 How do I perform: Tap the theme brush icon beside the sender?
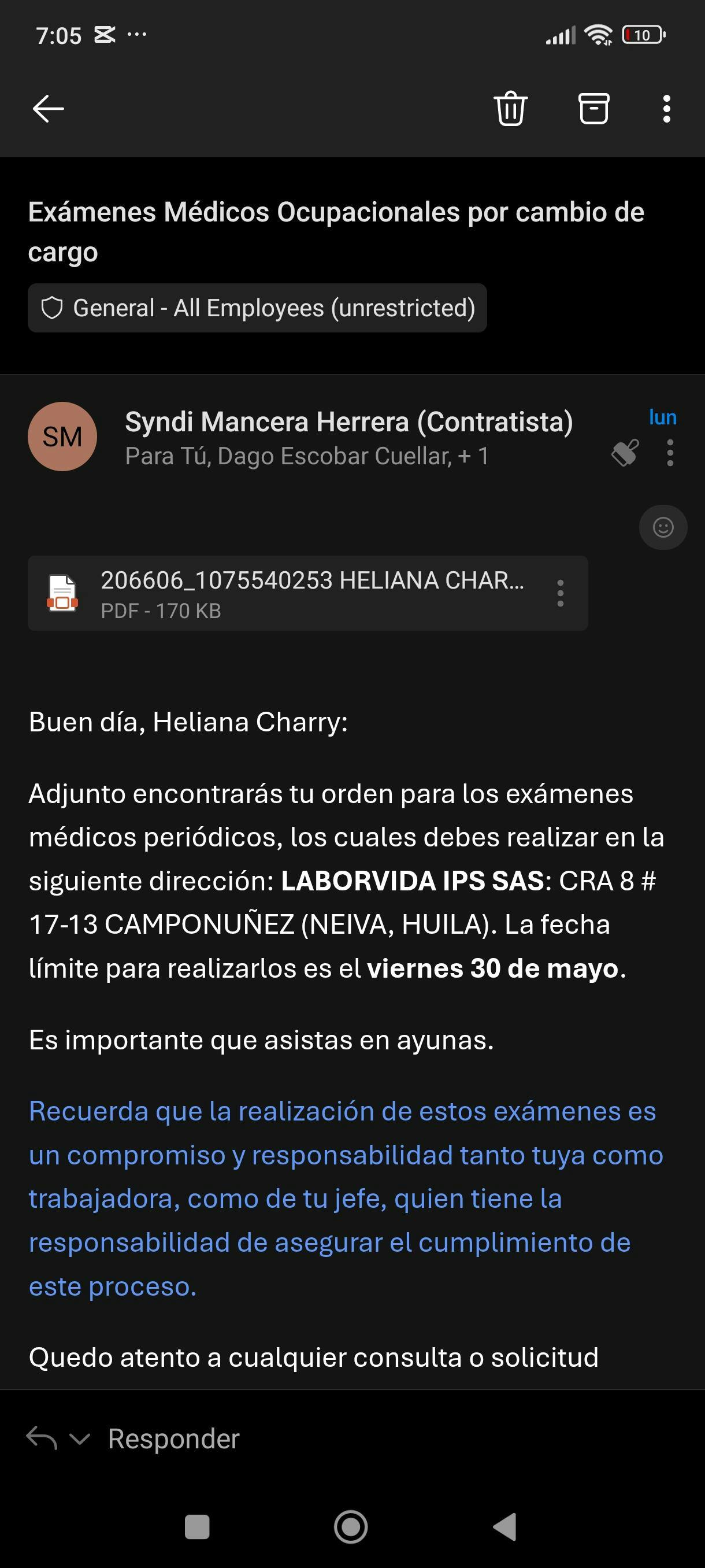pyautogui.click(x=625, y=453)
